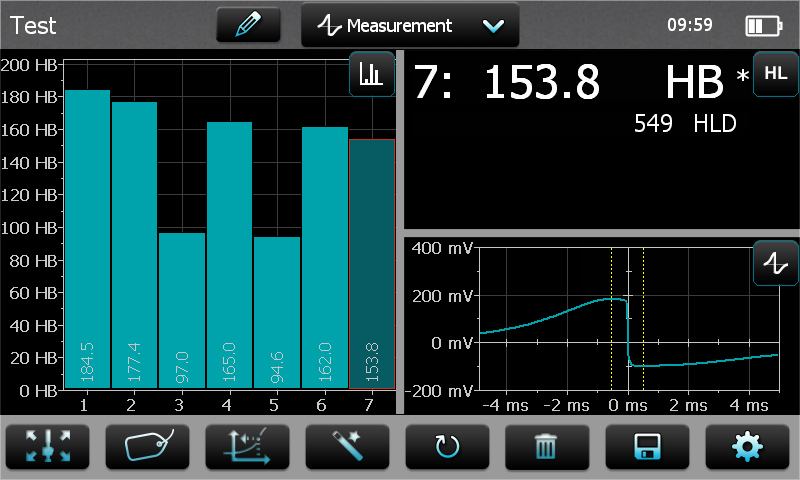This screenshot has height=480, width=800.
Task: Save the measurement series
Action: click(x=647, y=446)
